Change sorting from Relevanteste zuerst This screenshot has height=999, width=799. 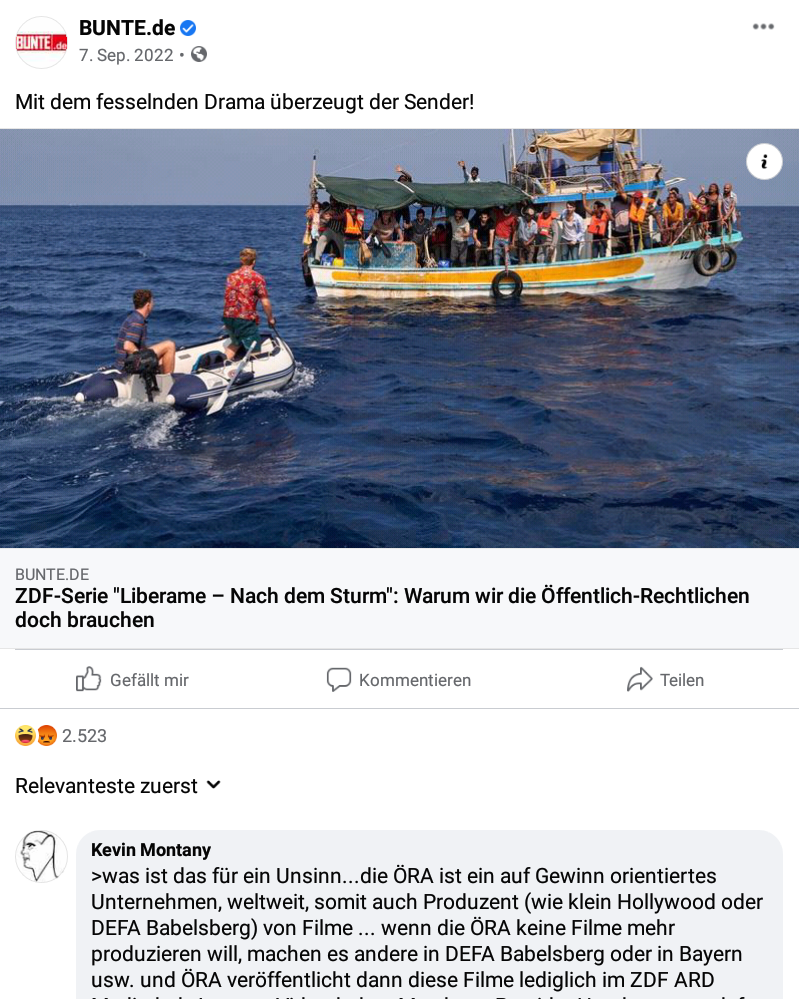(x=118, y=786)
